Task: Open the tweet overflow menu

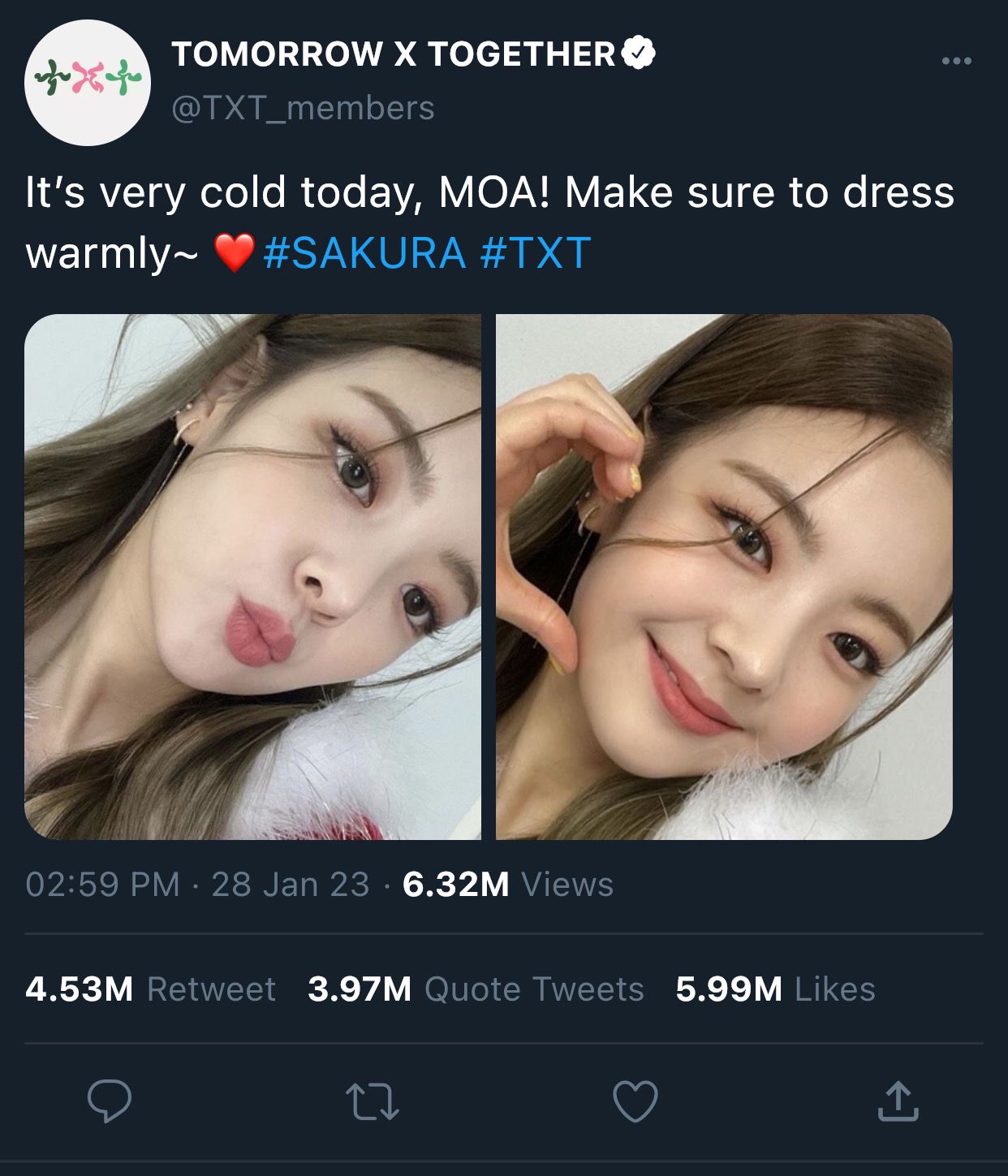Action: pos(956,61)
